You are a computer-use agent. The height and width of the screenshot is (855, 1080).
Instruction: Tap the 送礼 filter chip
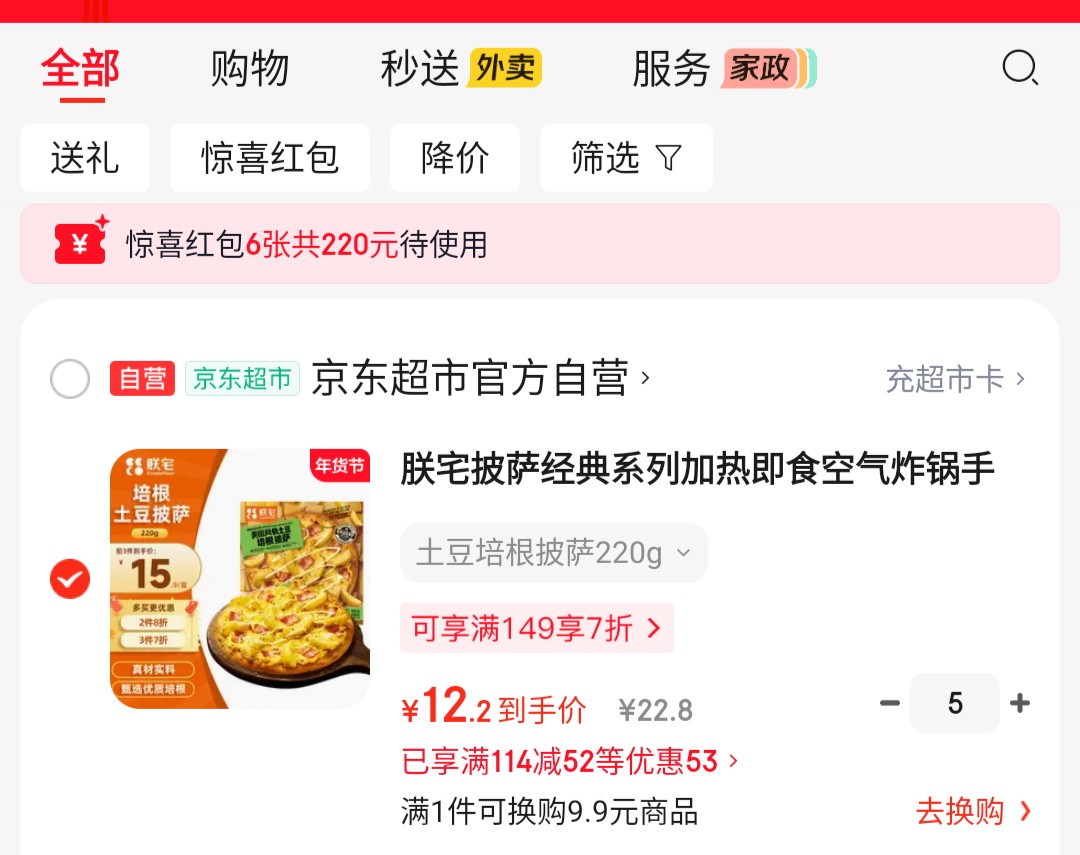pos(85,158)
